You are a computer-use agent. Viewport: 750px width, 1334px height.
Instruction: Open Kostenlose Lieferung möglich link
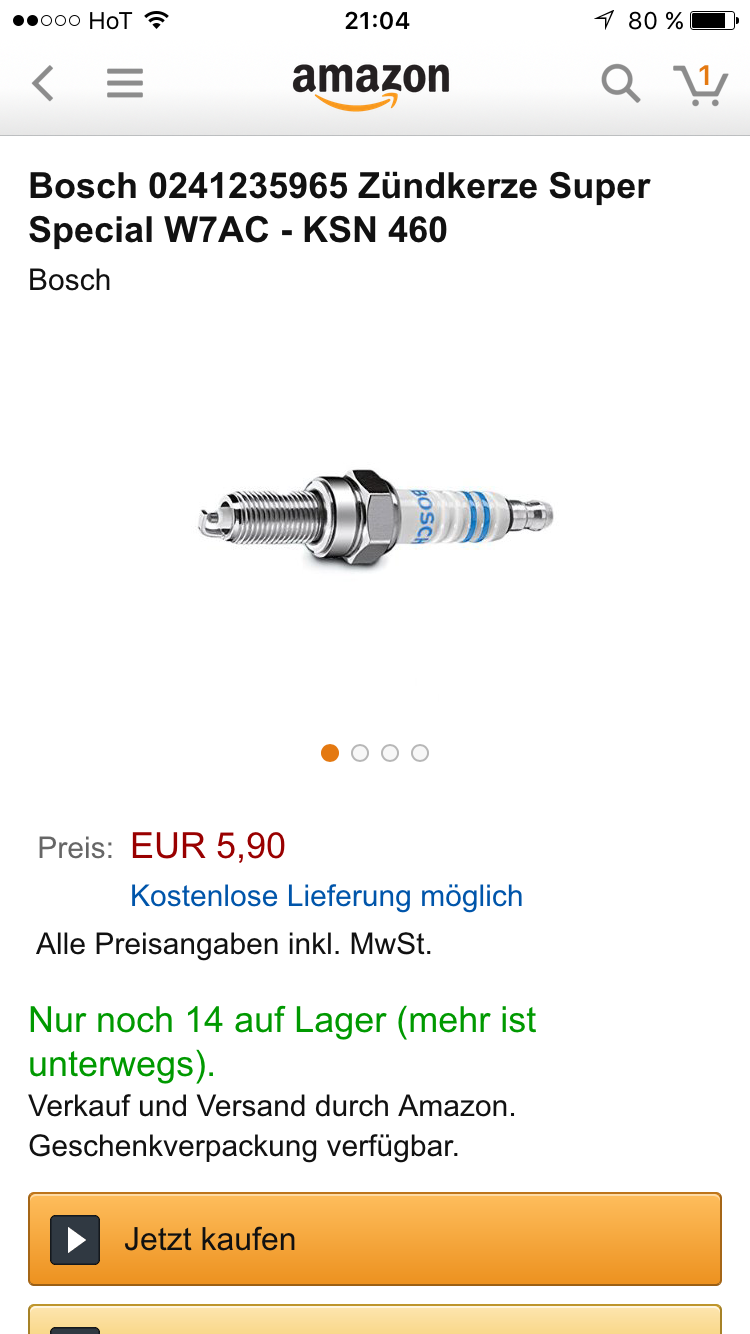pyautogui.click(x=326, y=895)
